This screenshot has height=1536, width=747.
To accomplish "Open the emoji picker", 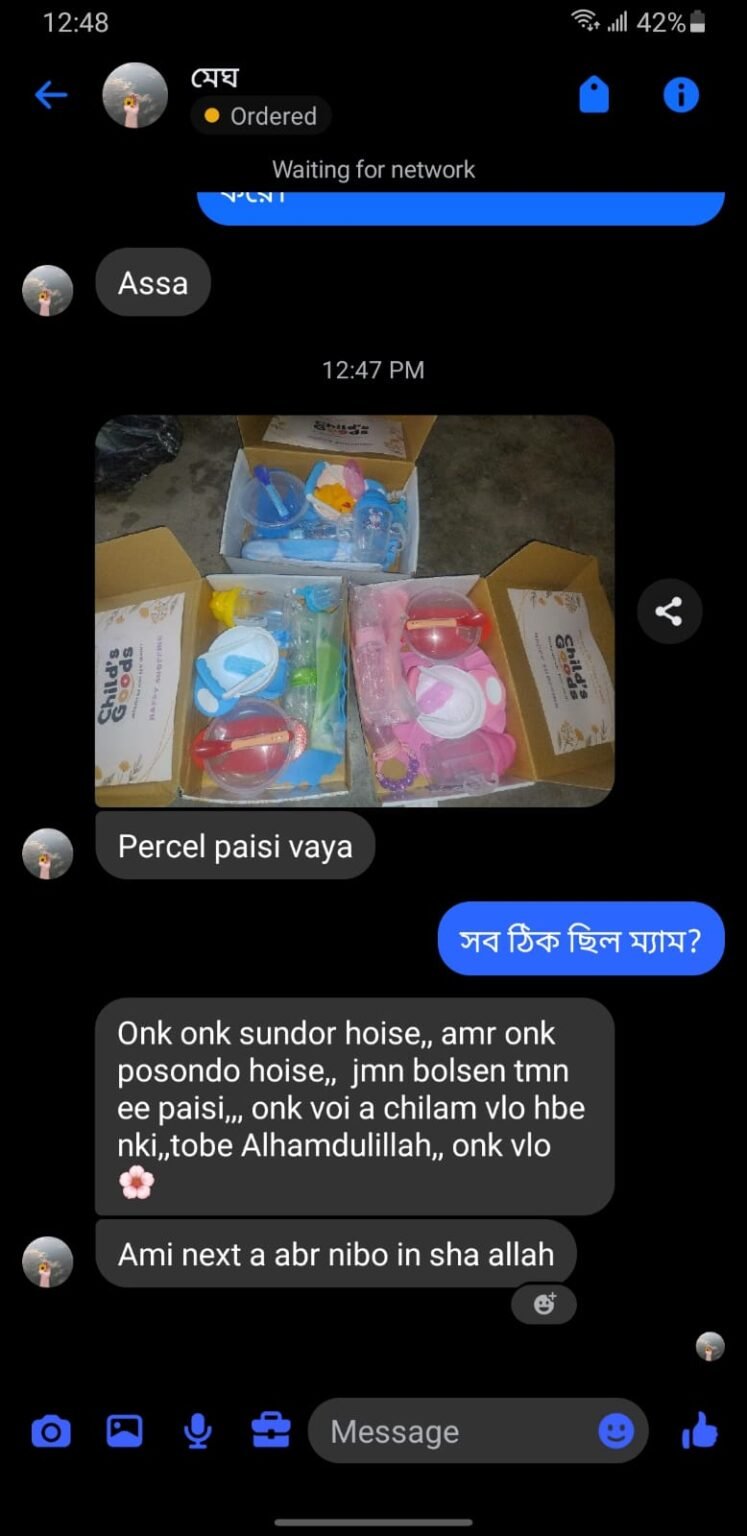I will pos(616,1432).
